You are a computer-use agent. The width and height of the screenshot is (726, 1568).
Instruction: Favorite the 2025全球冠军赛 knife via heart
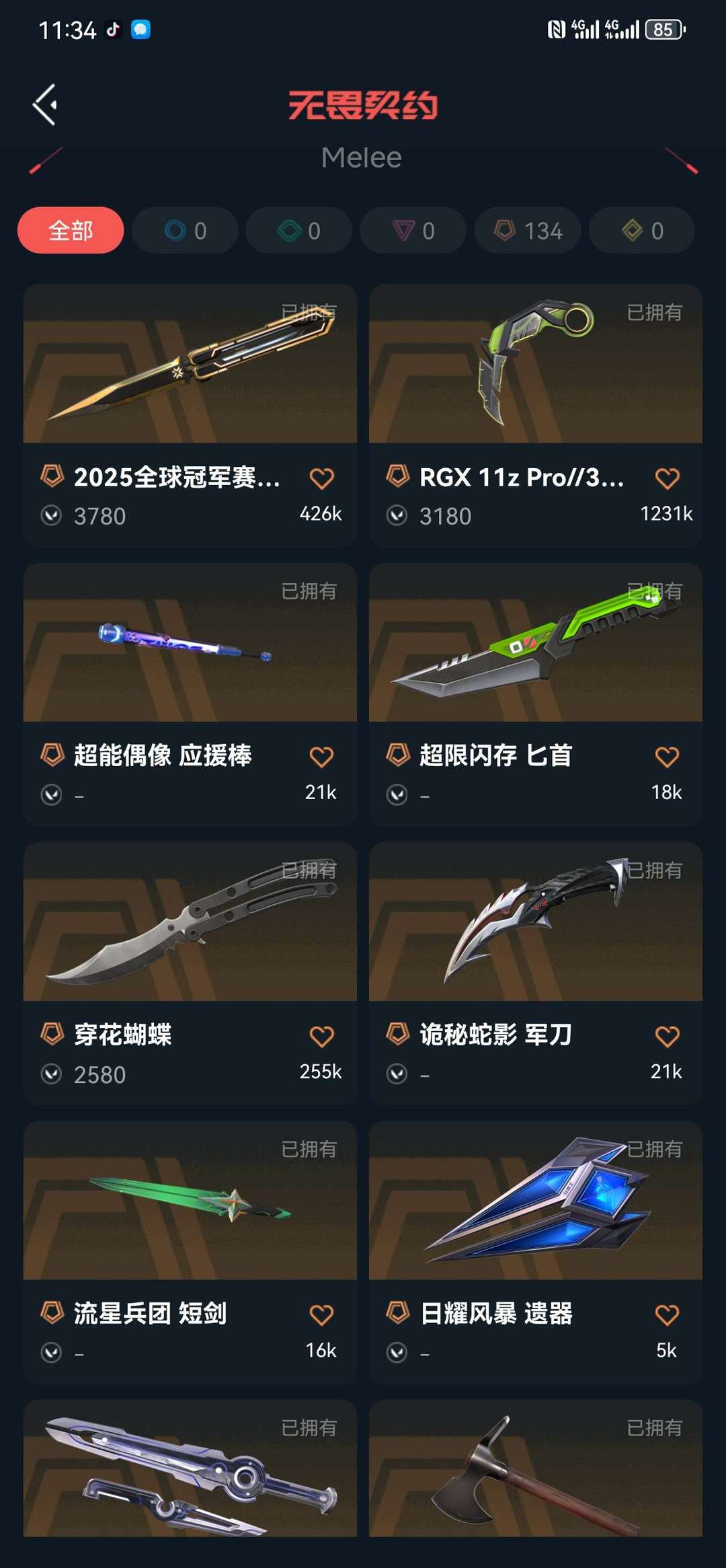[321, 478]
